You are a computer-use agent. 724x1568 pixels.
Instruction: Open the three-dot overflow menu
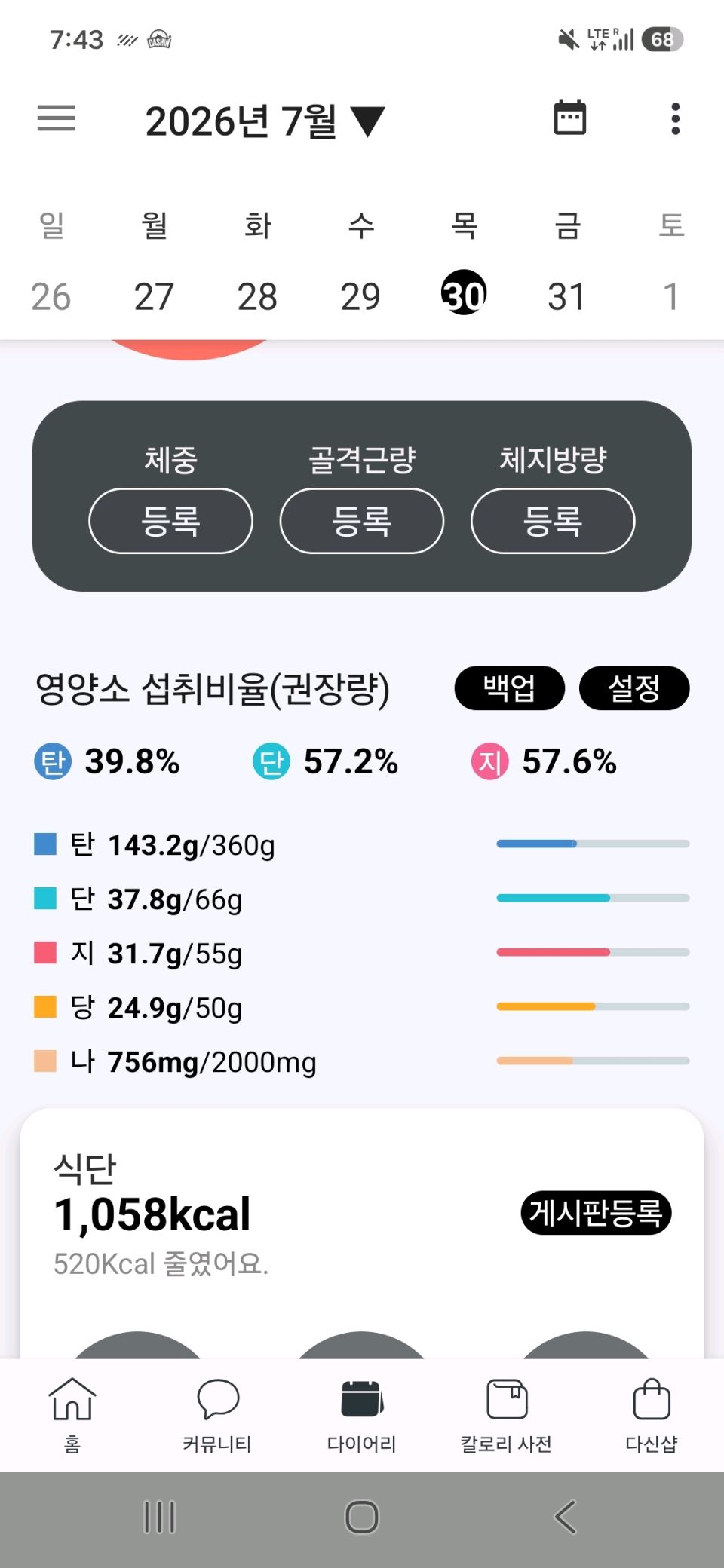676,118
